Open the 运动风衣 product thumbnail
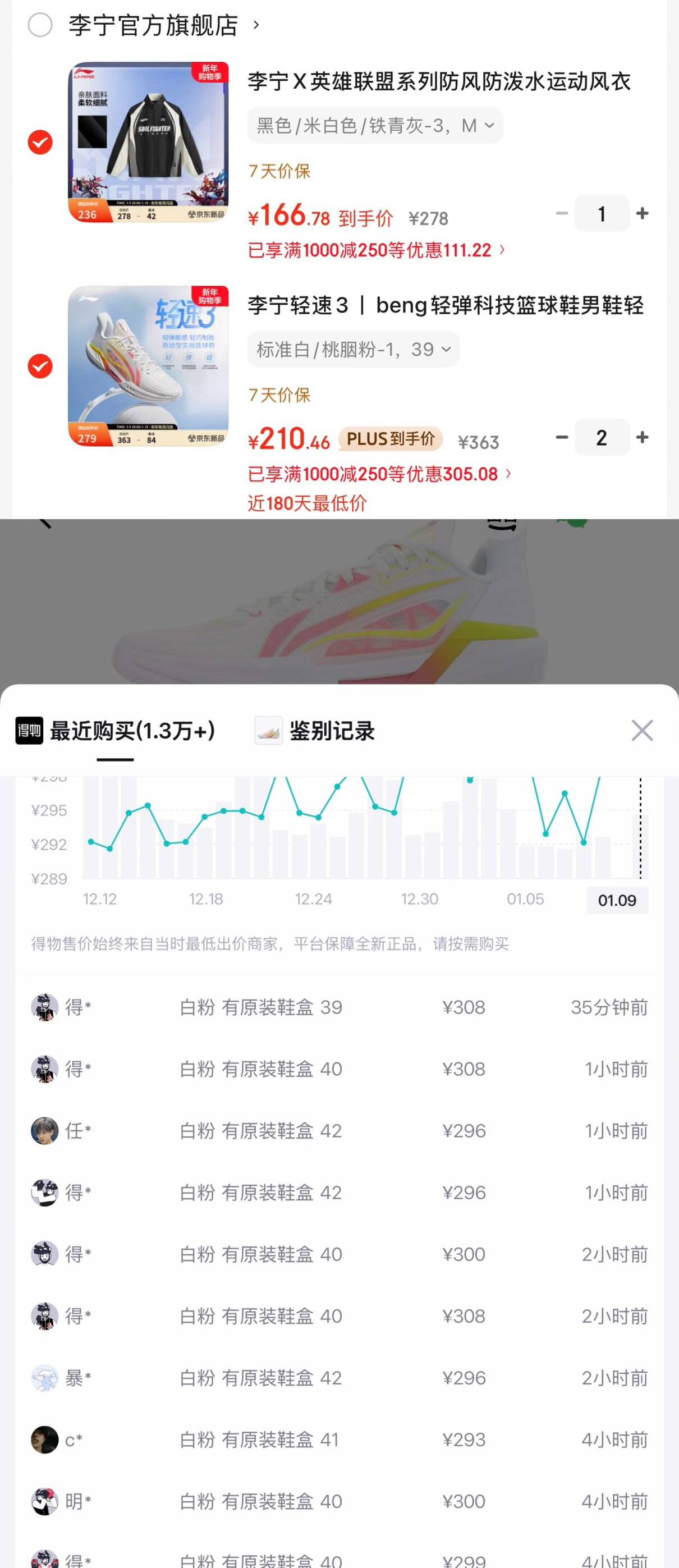 148,142
